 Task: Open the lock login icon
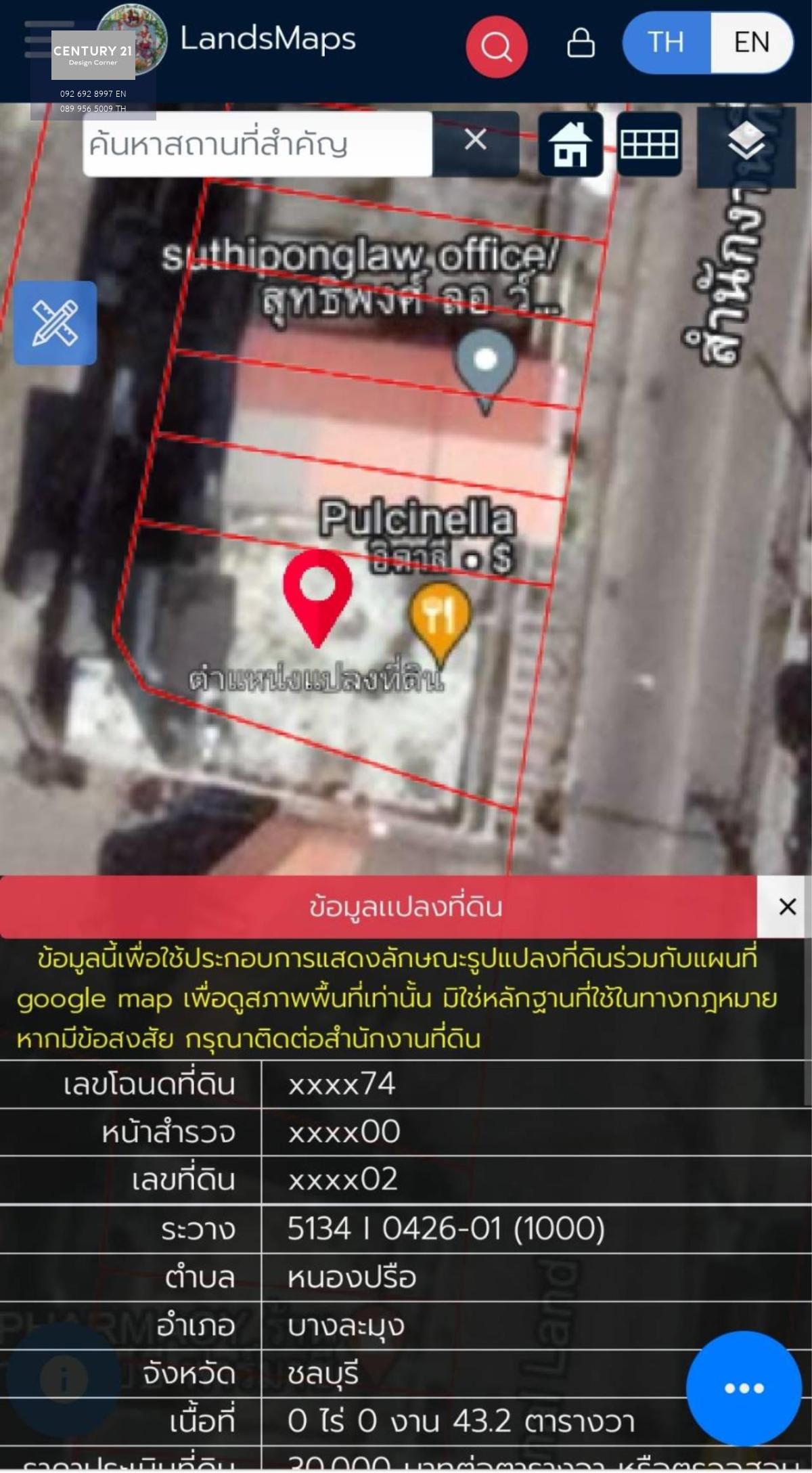pos(581,43)
